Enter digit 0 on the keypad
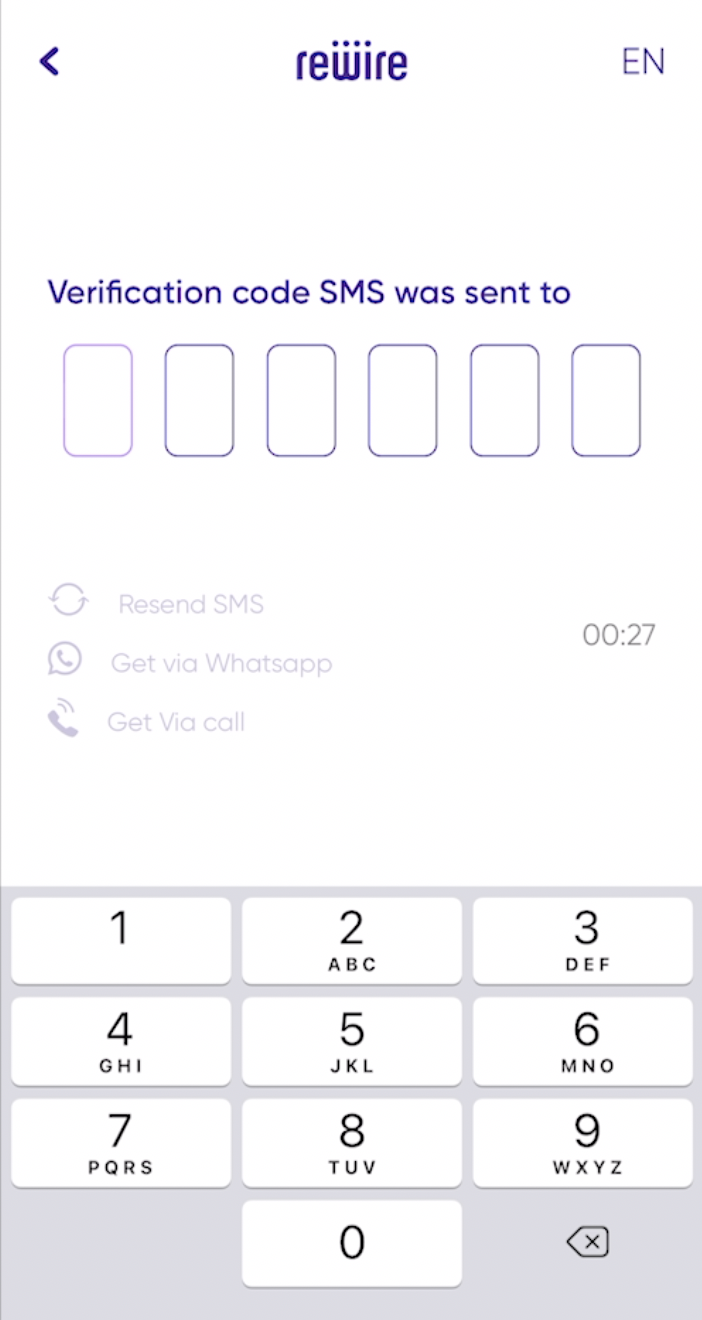 [351, 1243]
